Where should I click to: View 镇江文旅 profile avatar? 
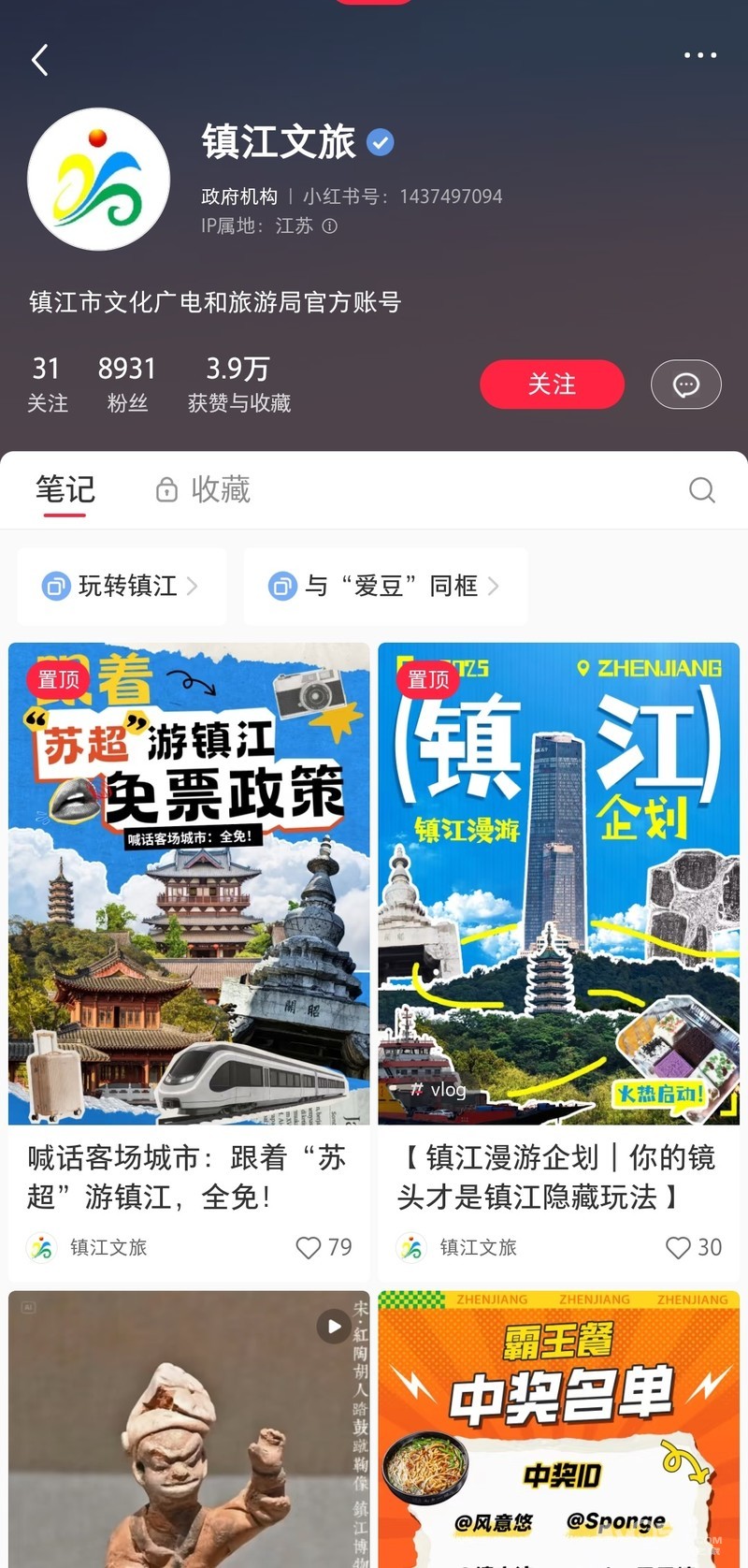click(x=98, y=180)
